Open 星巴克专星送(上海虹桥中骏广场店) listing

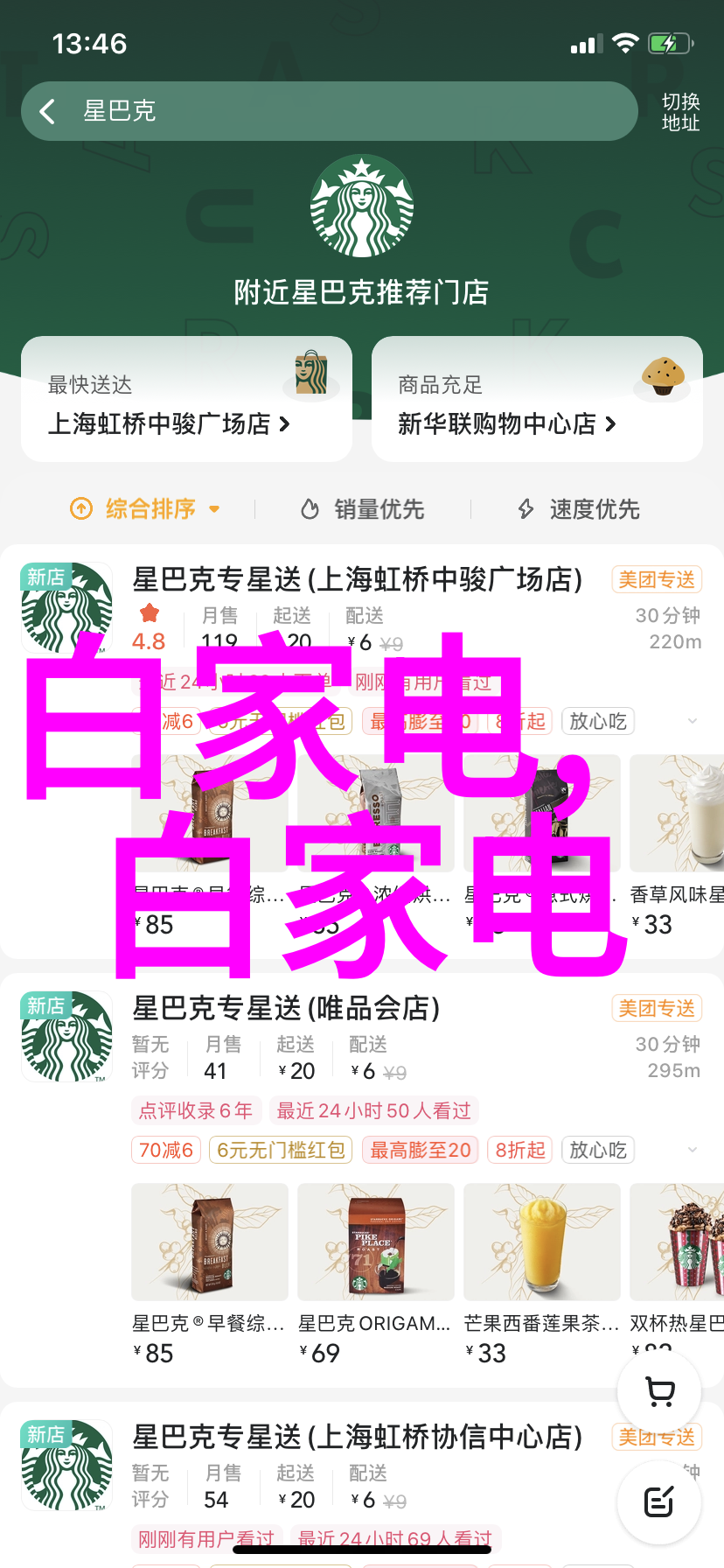tap(357, 579)
